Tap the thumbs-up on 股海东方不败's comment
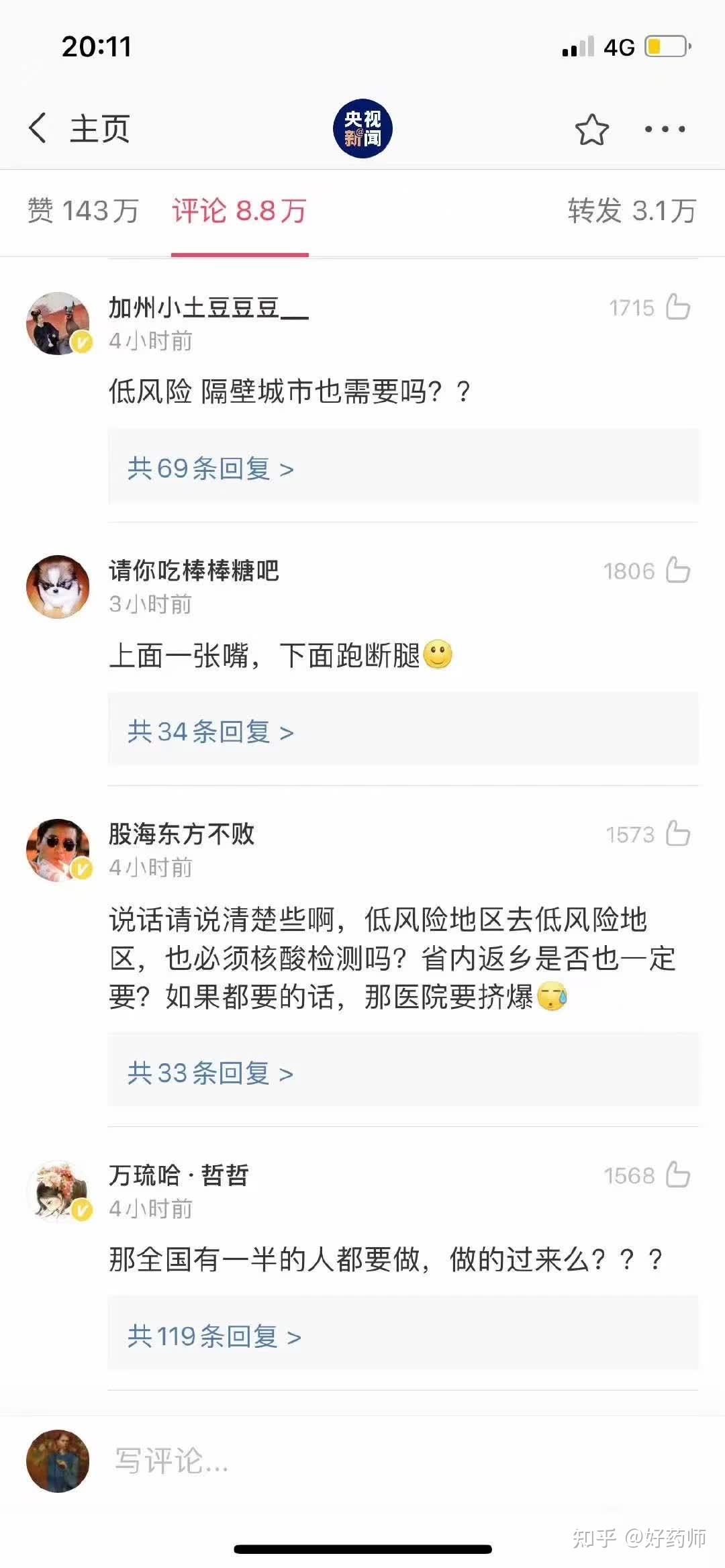The image size is (725, 1568). [678, 832]
